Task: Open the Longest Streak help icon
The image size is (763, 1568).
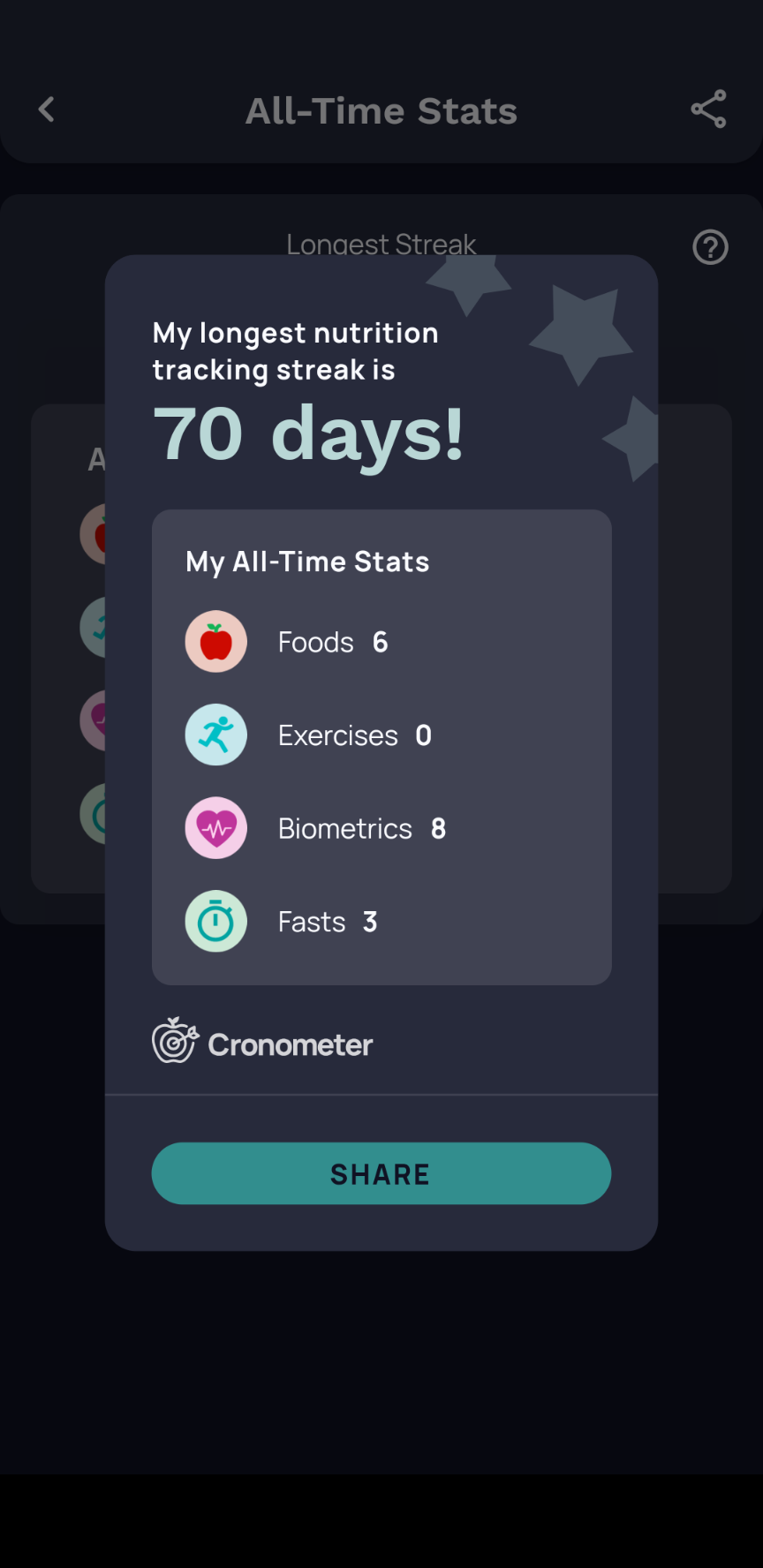Action: (x=710, y=248)
